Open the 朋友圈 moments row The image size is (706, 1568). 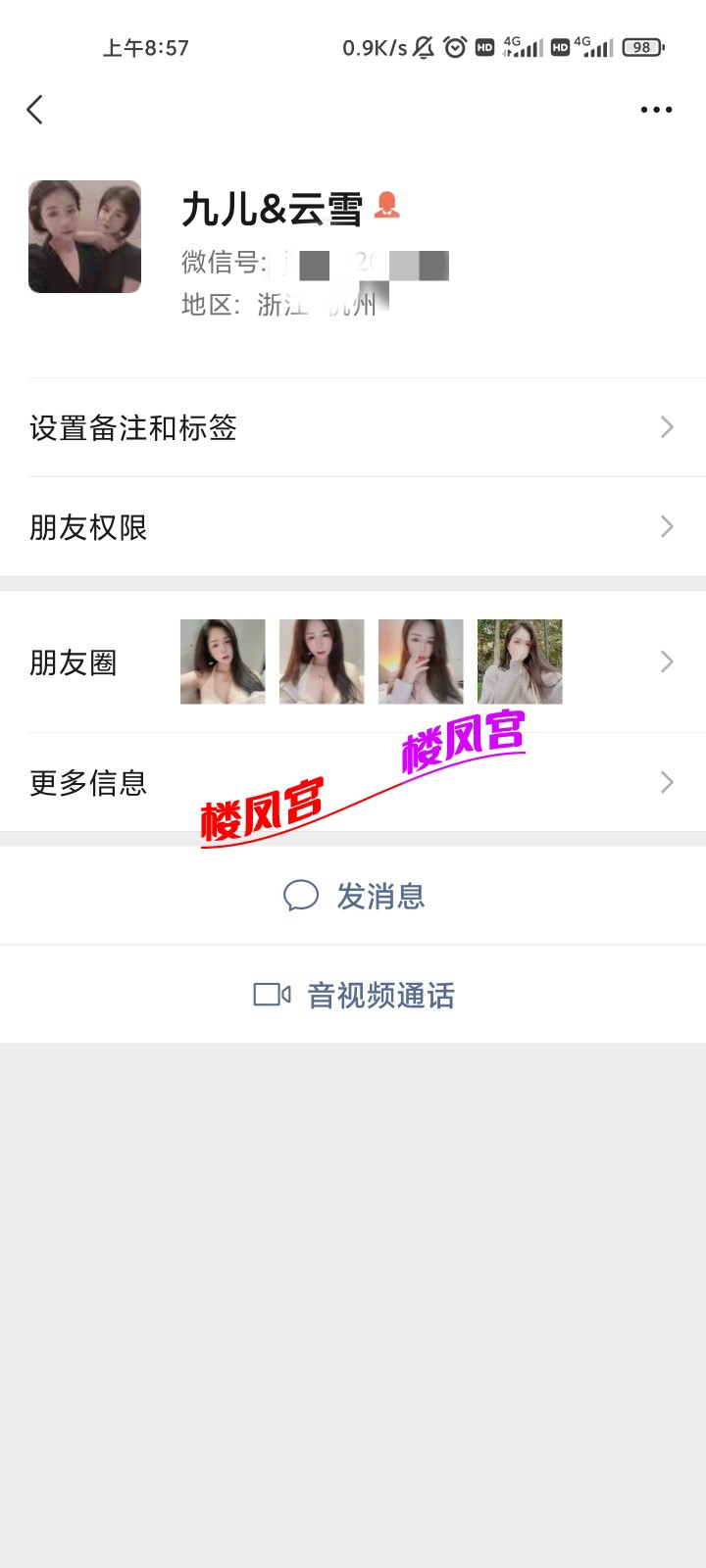tap(353, 662)
